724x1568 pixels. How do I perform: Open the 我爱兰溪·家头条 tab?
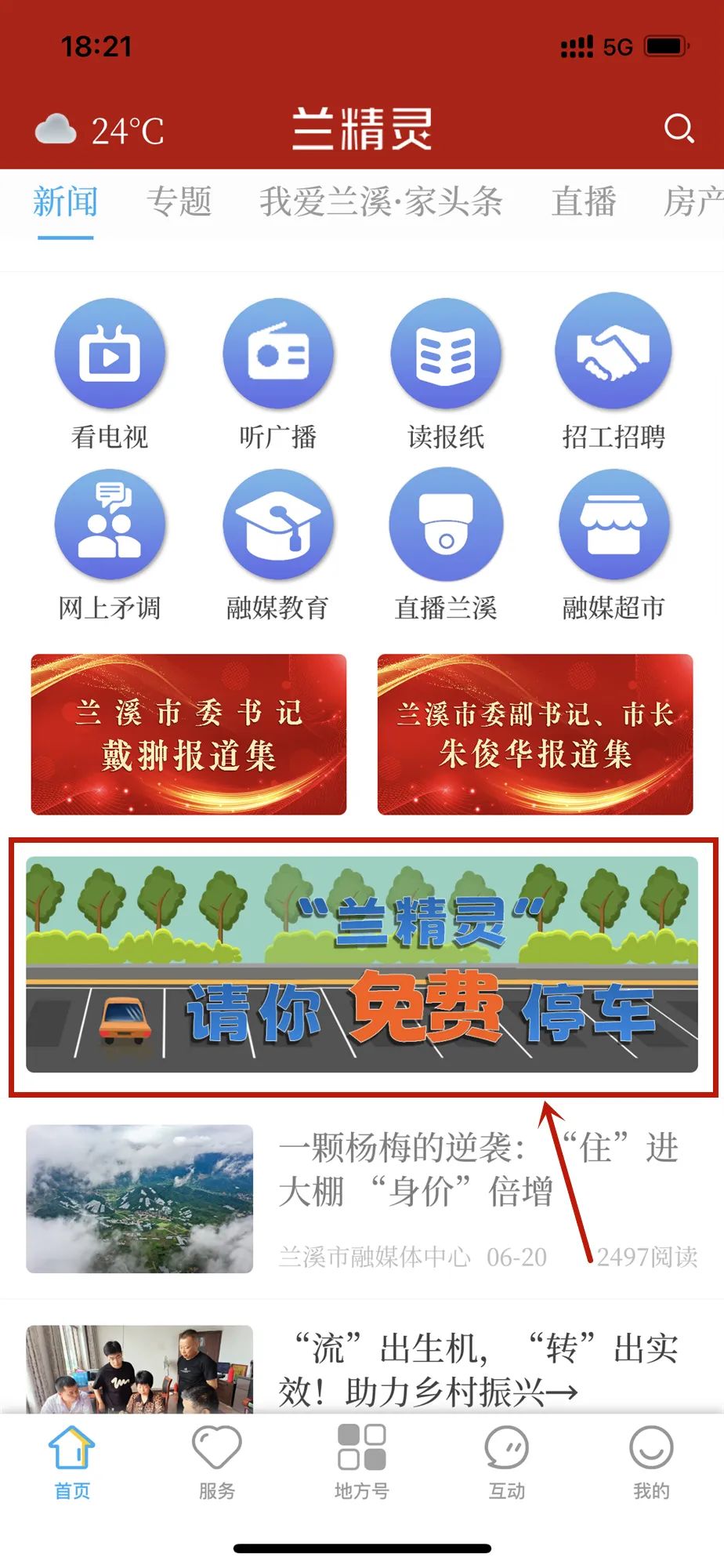[x=381, y=202]
